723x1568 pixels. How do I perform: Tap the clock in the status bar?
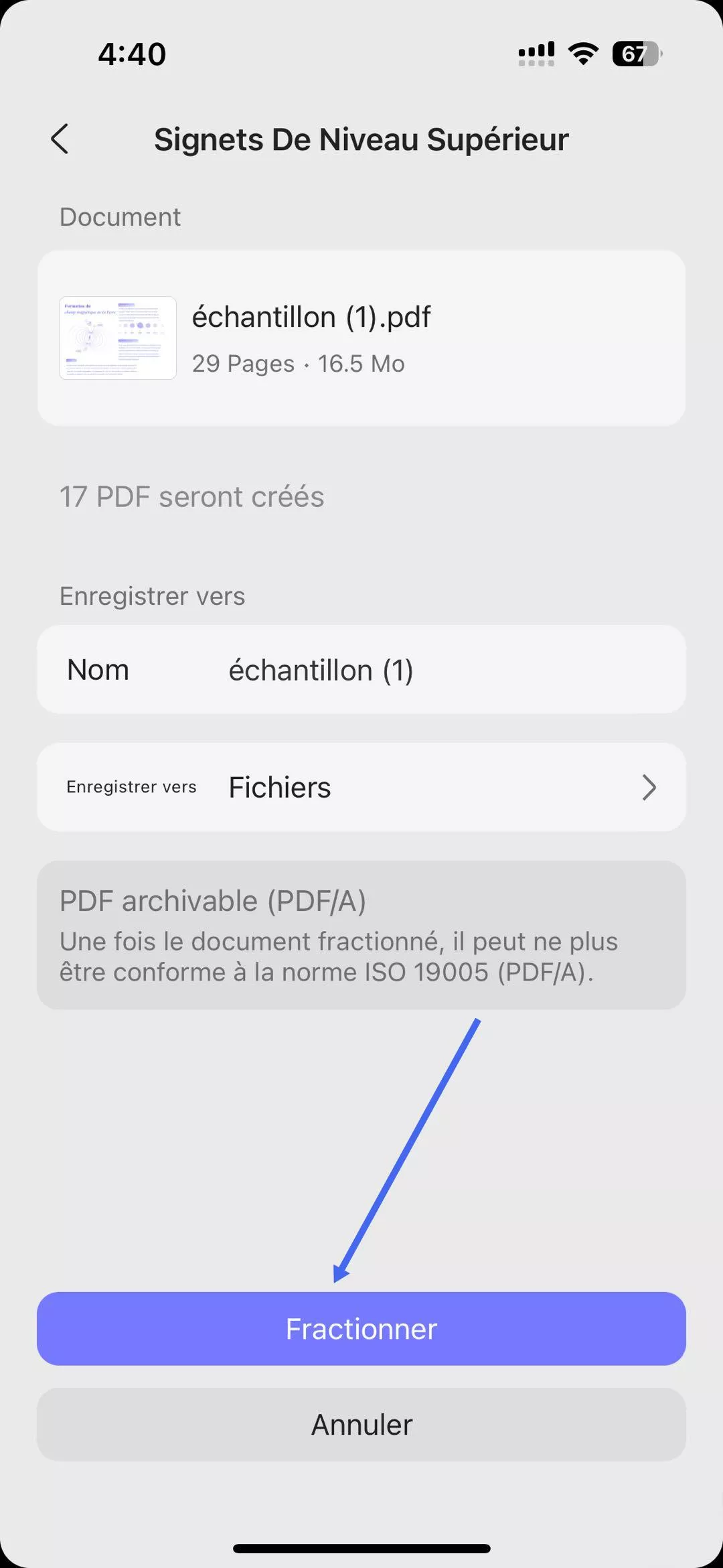[x=131, y=54]
